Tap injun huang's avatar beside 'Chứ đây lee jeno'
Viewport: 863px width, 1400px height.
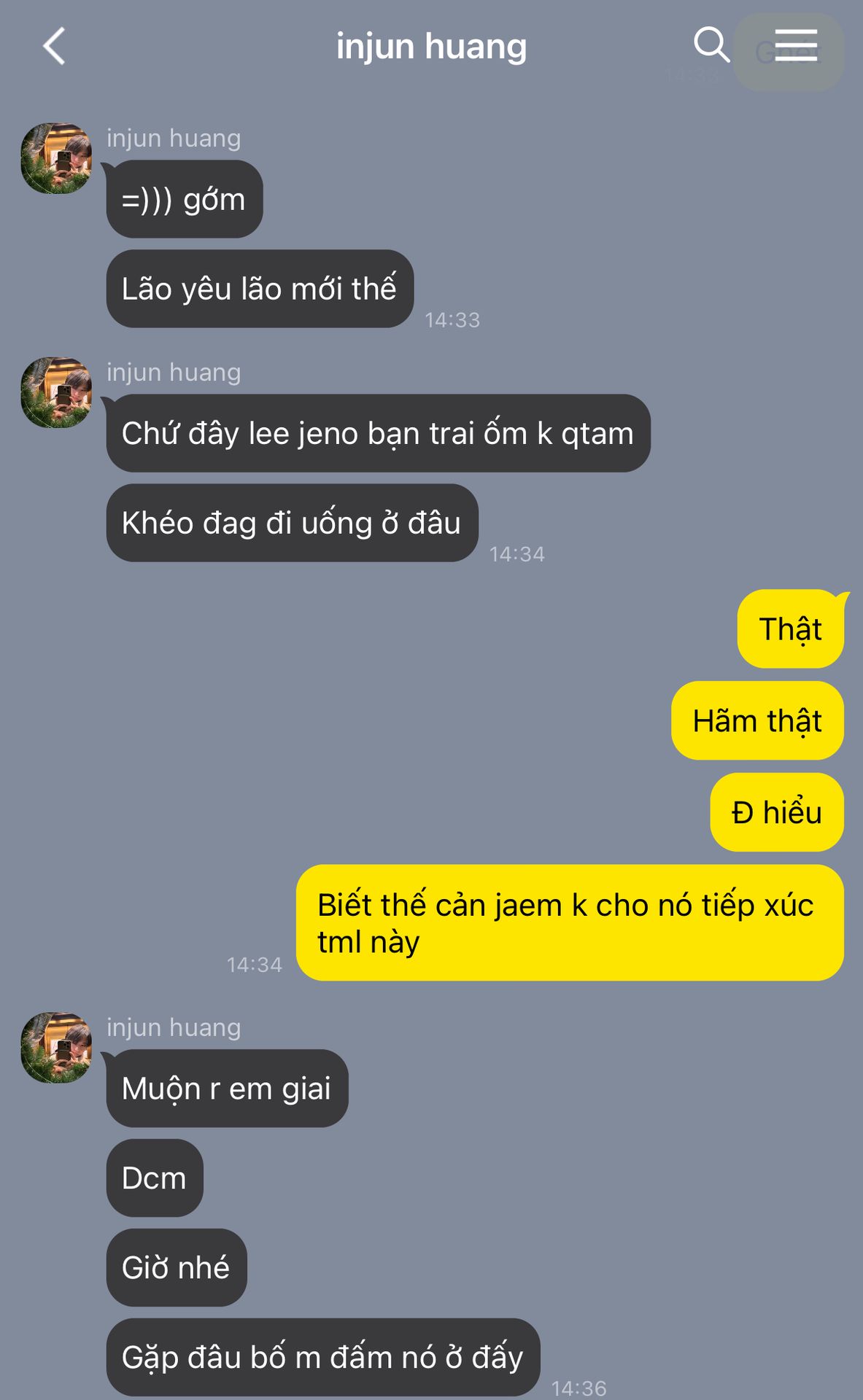point(56,392)
